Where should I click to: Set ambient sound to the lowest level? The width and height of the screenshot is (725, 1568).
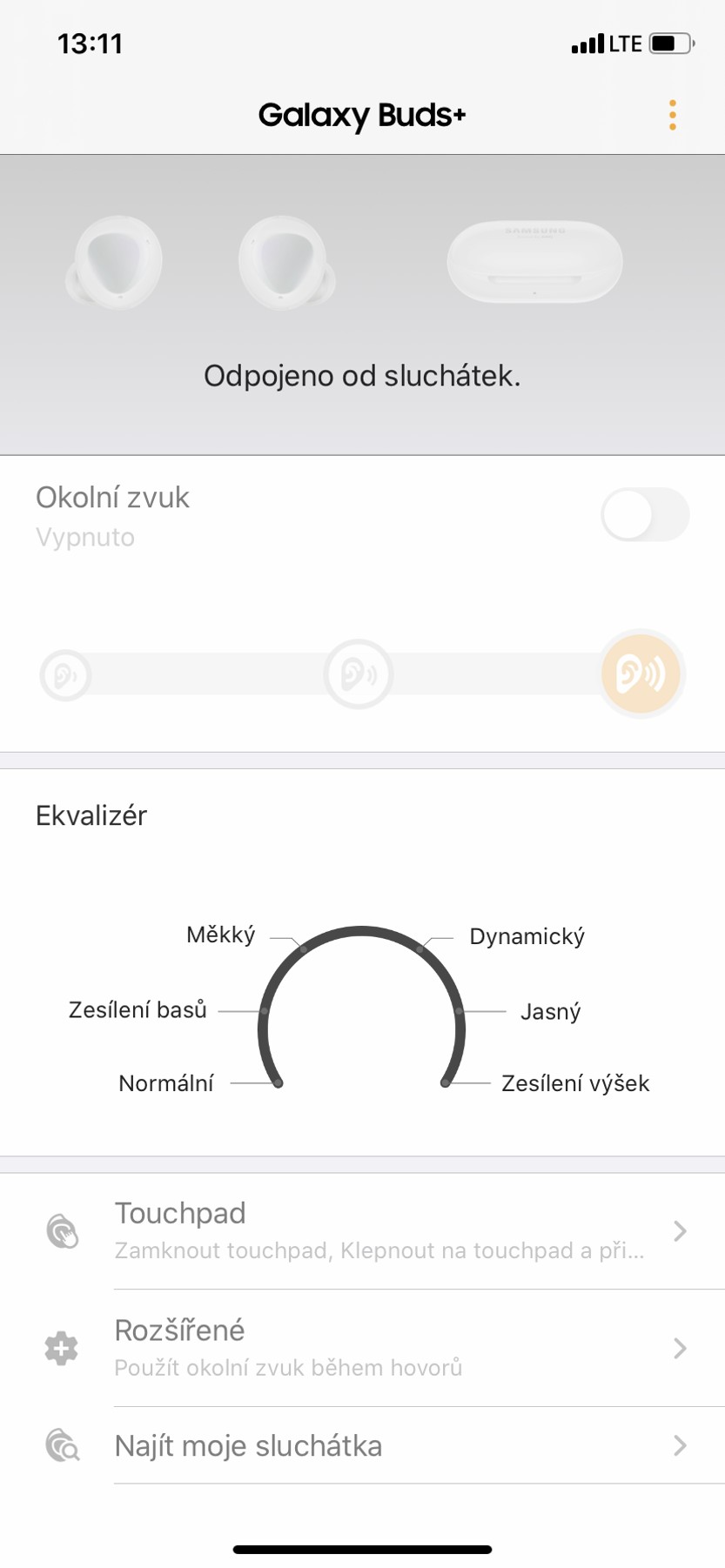click(65, 674)
